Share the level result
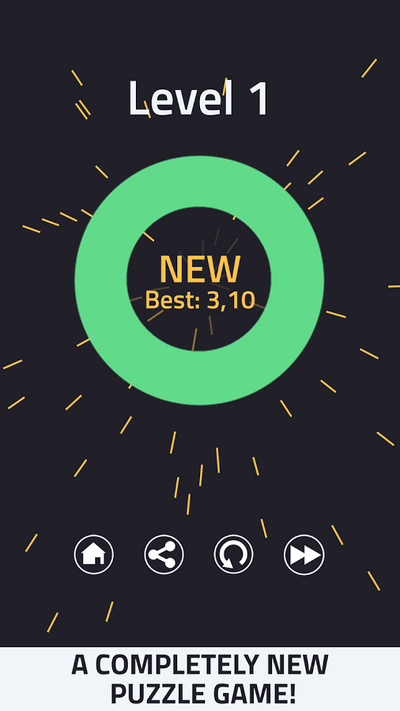 [x=164, y=555]
